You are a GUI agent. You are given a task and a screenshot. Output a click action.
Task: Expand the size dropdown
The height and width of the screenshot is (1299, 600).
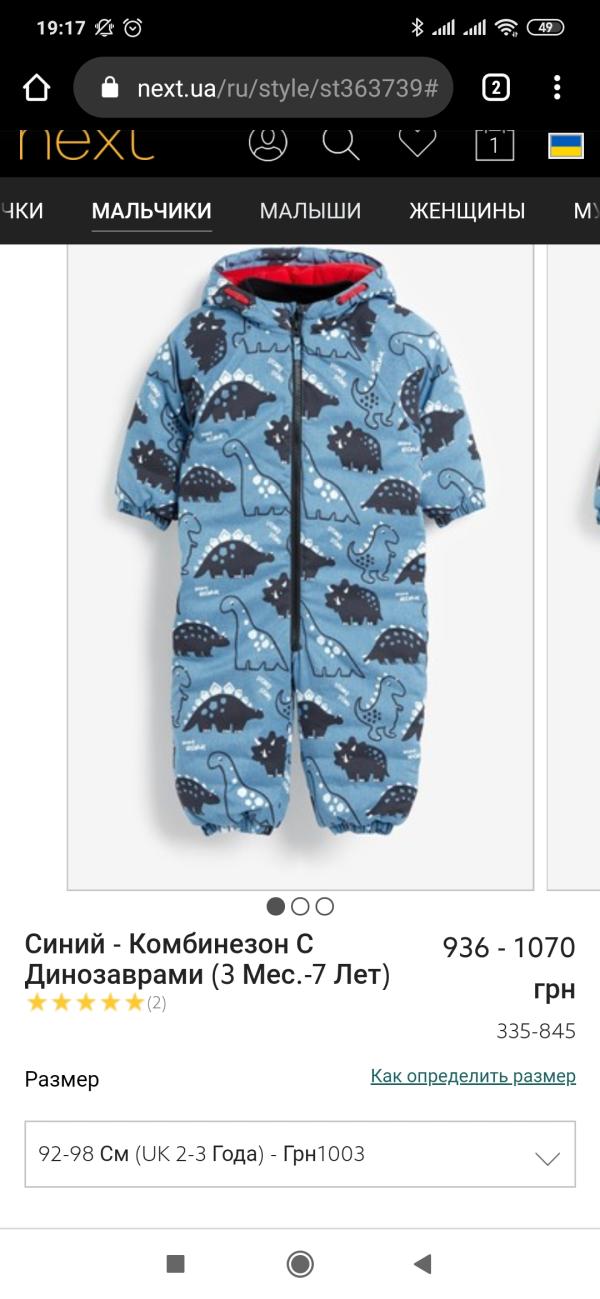tap(300, 1154)
